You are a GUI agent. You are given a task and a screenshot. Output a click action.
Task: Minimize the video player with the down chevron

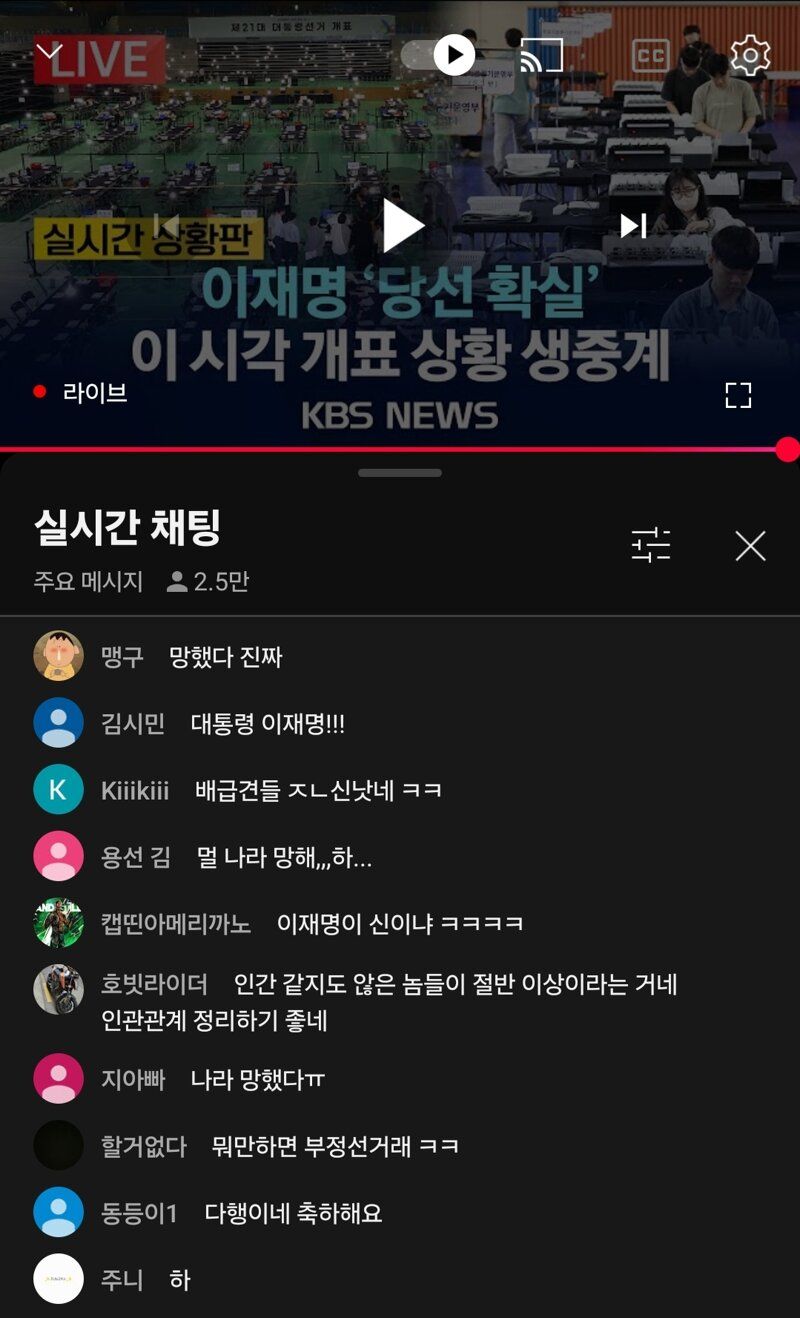(49, 51)
